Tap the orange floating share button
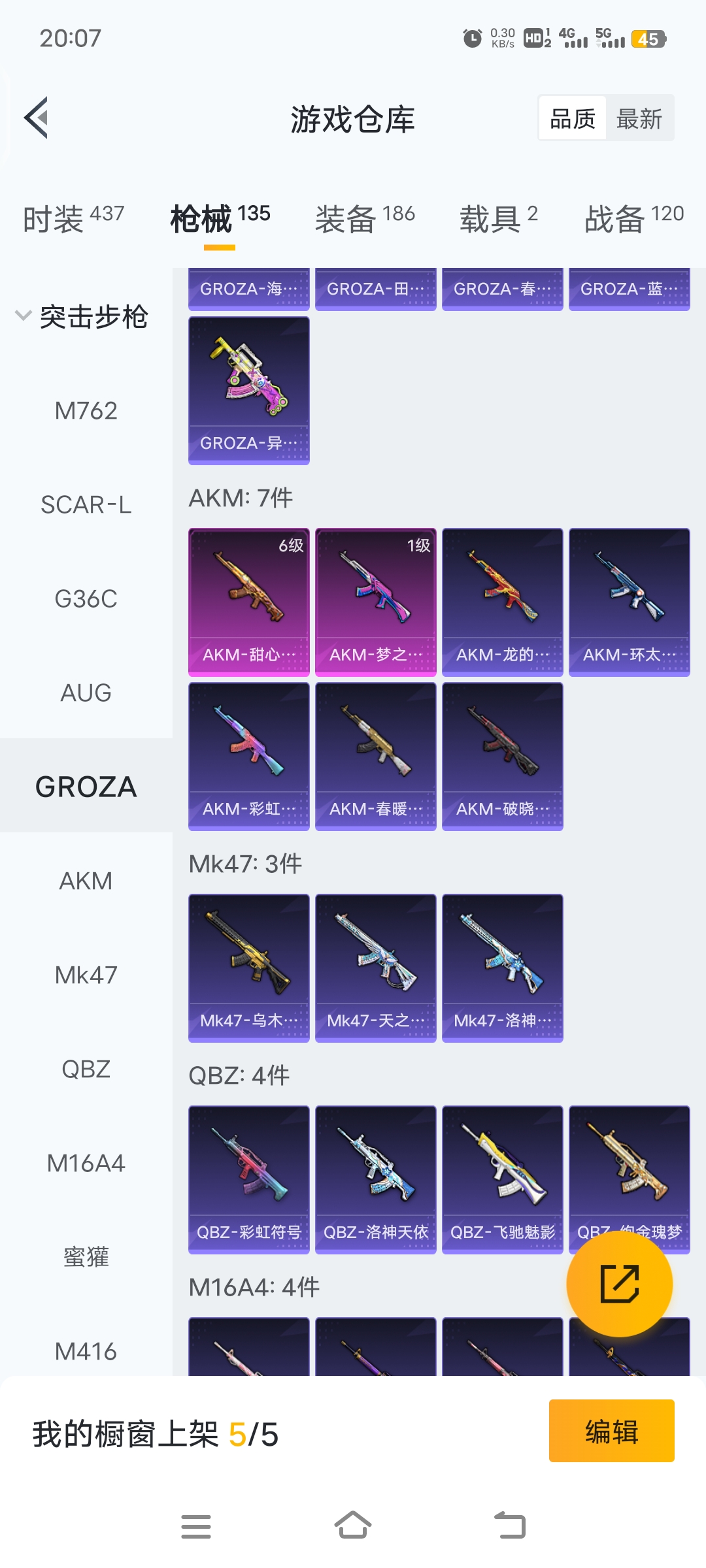 [x=619, y=1284]
